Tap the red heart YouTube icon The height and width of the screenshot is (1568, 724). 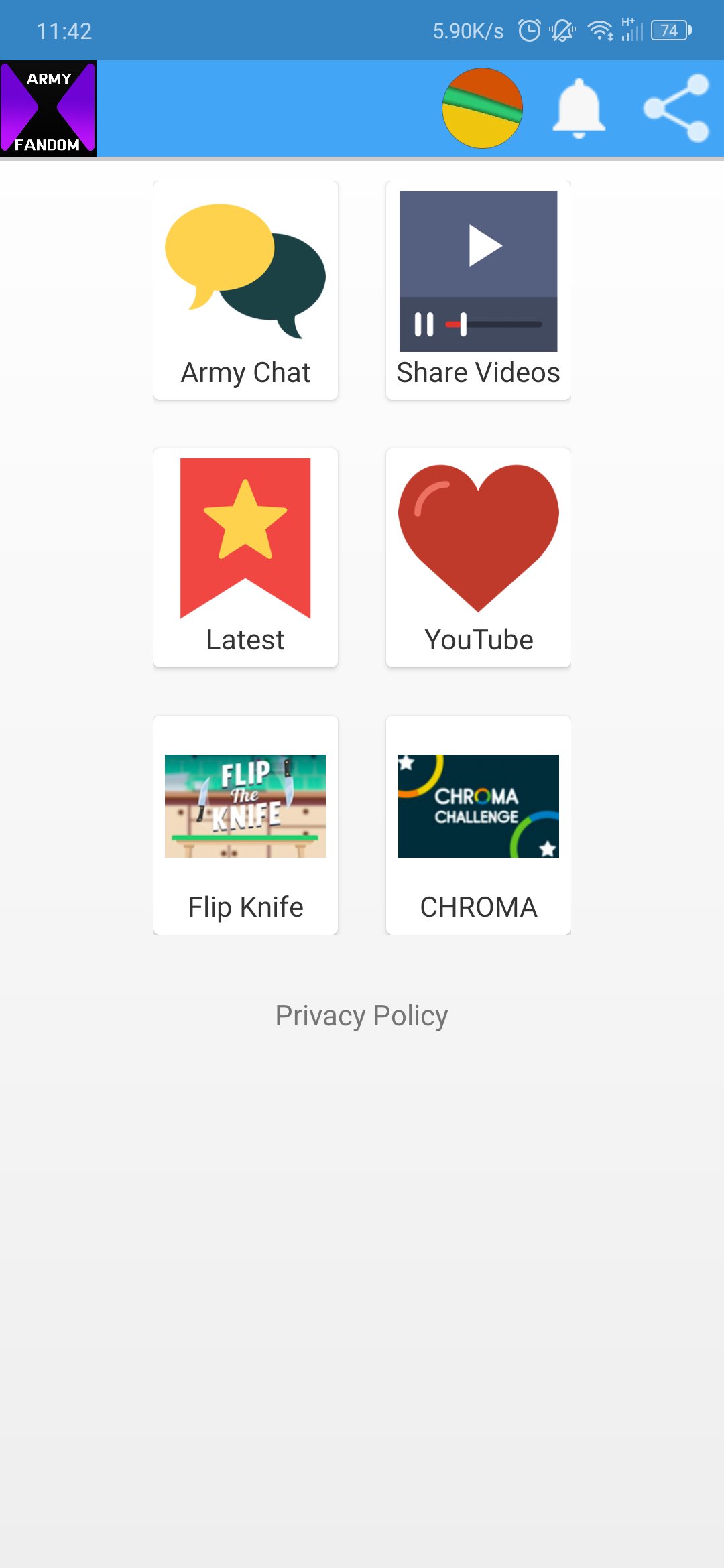[477, 536]
